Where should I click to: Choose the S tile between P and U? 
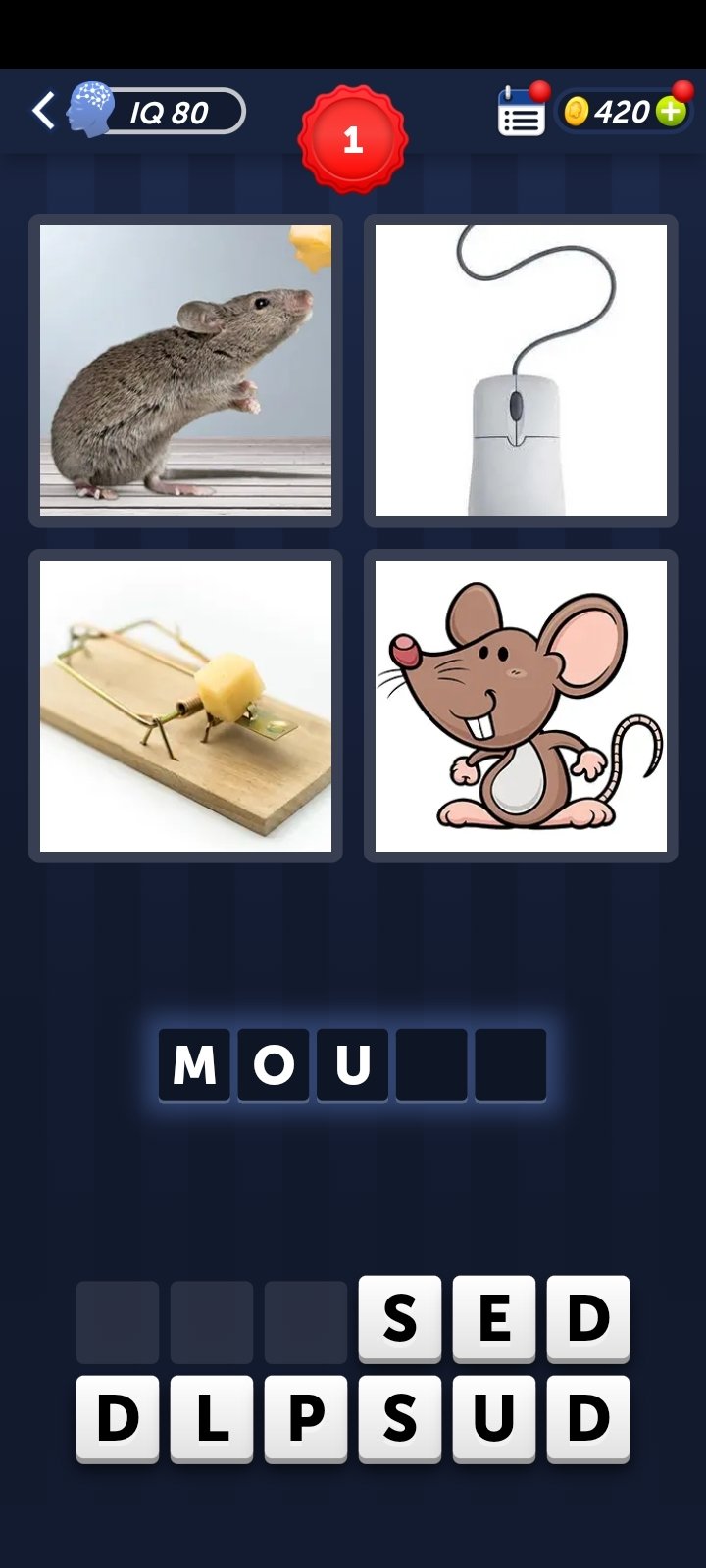pyautogui.click(x=400, y=1418)
